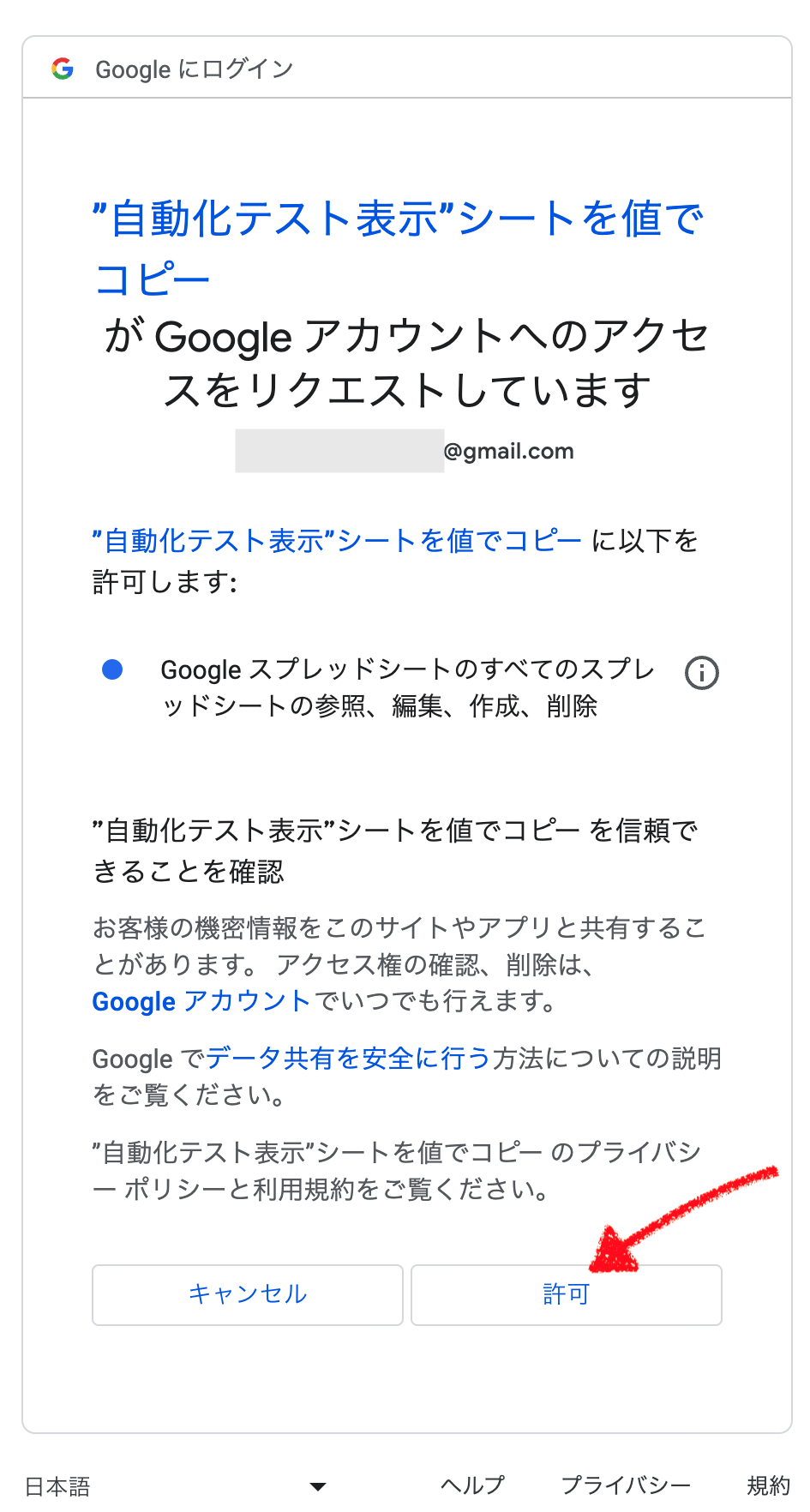Open the プライバシー footer link

[626, 1485]
